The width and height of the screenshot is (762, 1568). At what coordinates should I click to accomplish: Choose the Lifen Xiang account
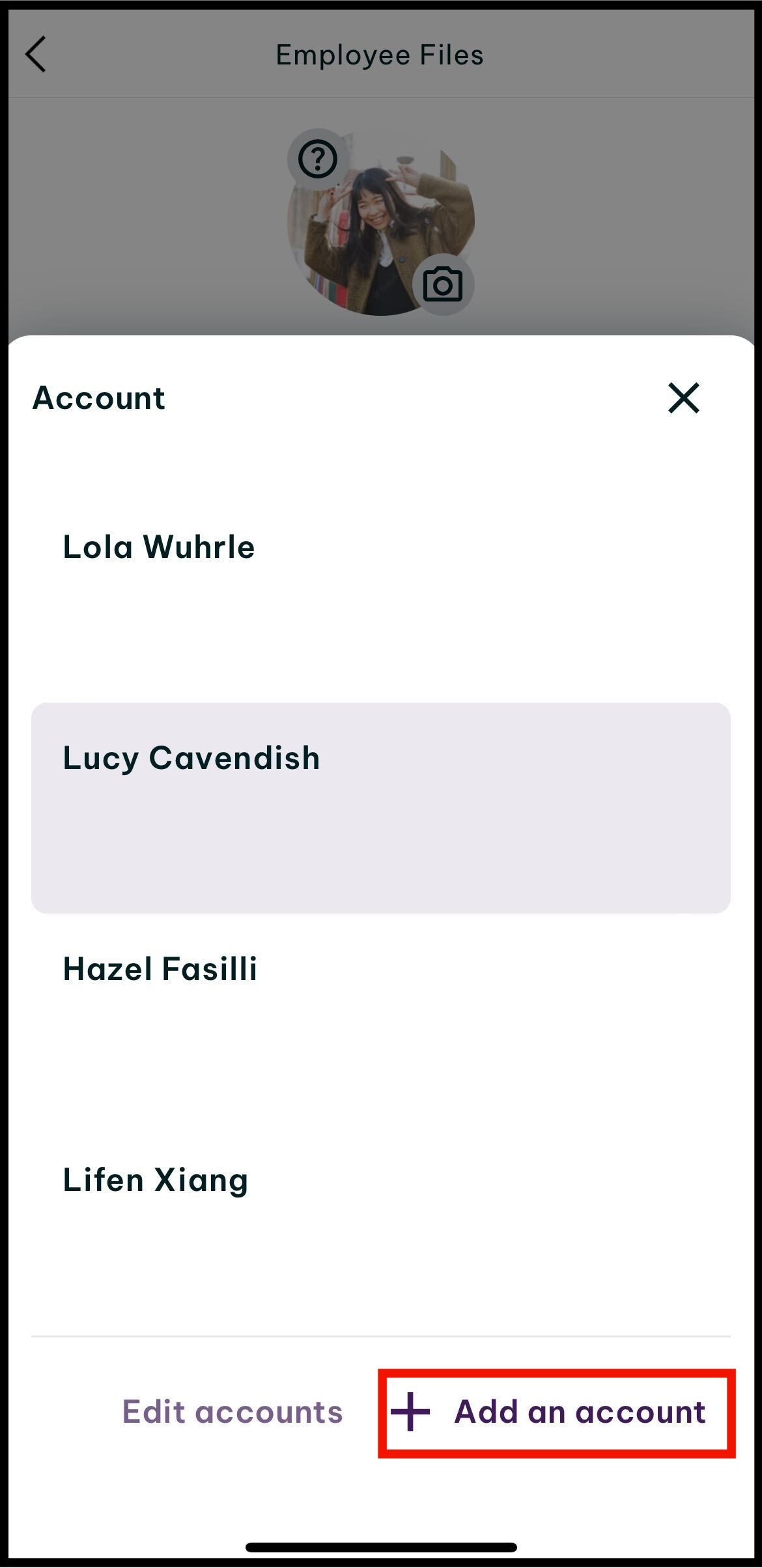(x=380, y=1180)
